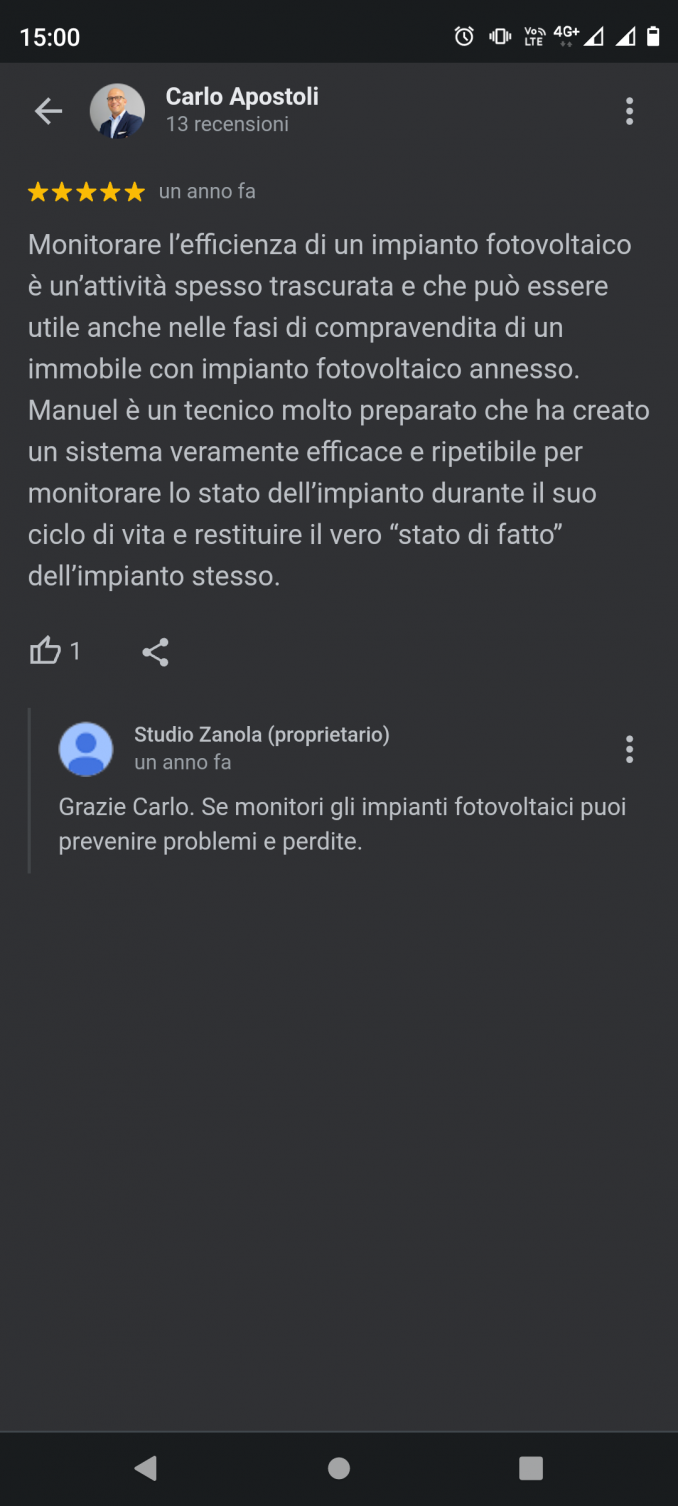The image size is (678, 1506).
Task: Go to the home screen
Action: pyautogui.click(x=339, y=1468)
